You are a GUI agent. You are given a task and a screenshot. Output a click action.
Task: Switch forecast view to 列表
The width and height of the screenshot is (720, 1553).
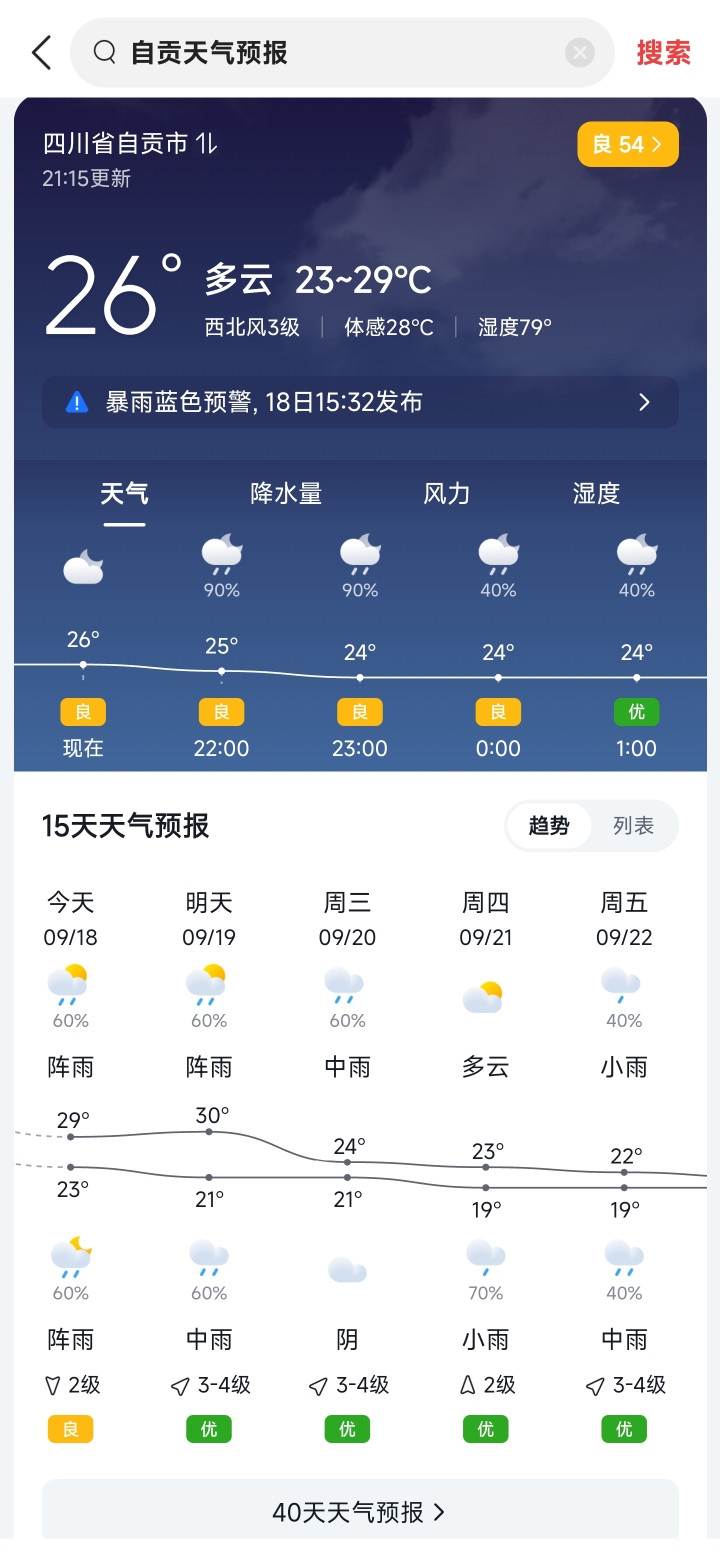pos(633,826)
